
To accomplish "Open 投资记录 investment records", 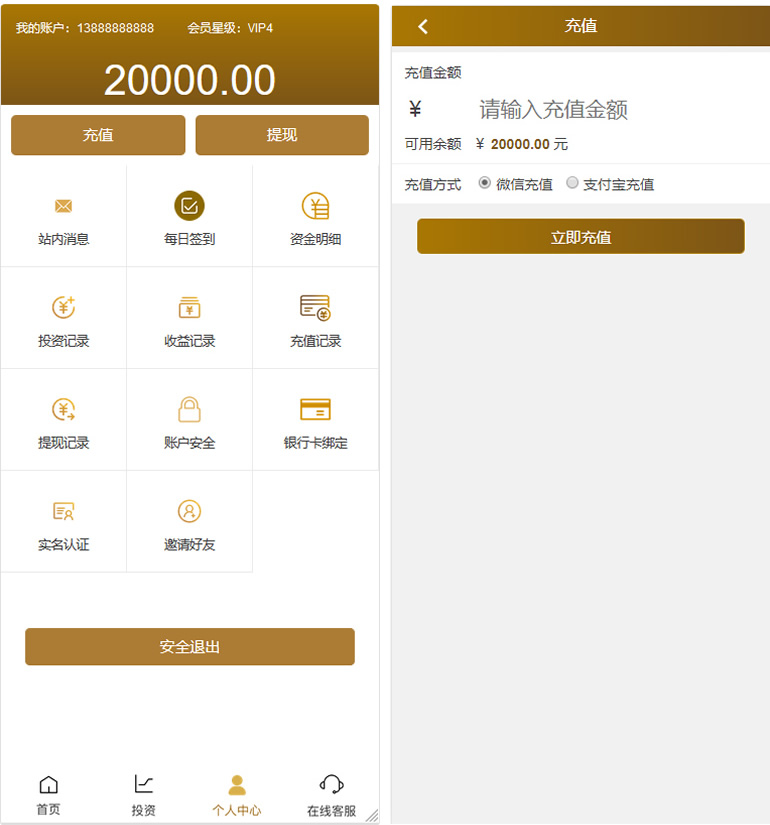I will pos(64,319).
